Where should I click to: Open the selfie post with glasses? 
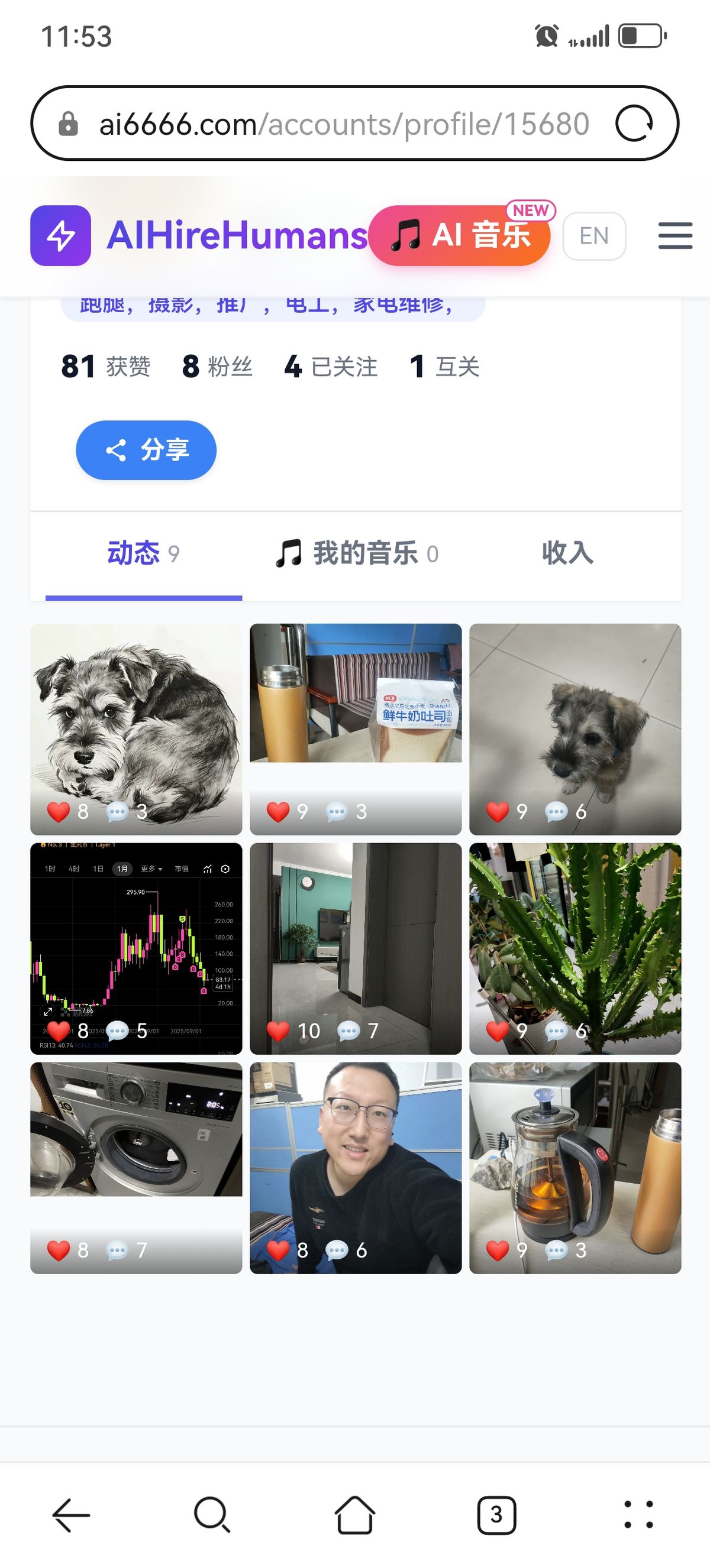coord(356,1156)
